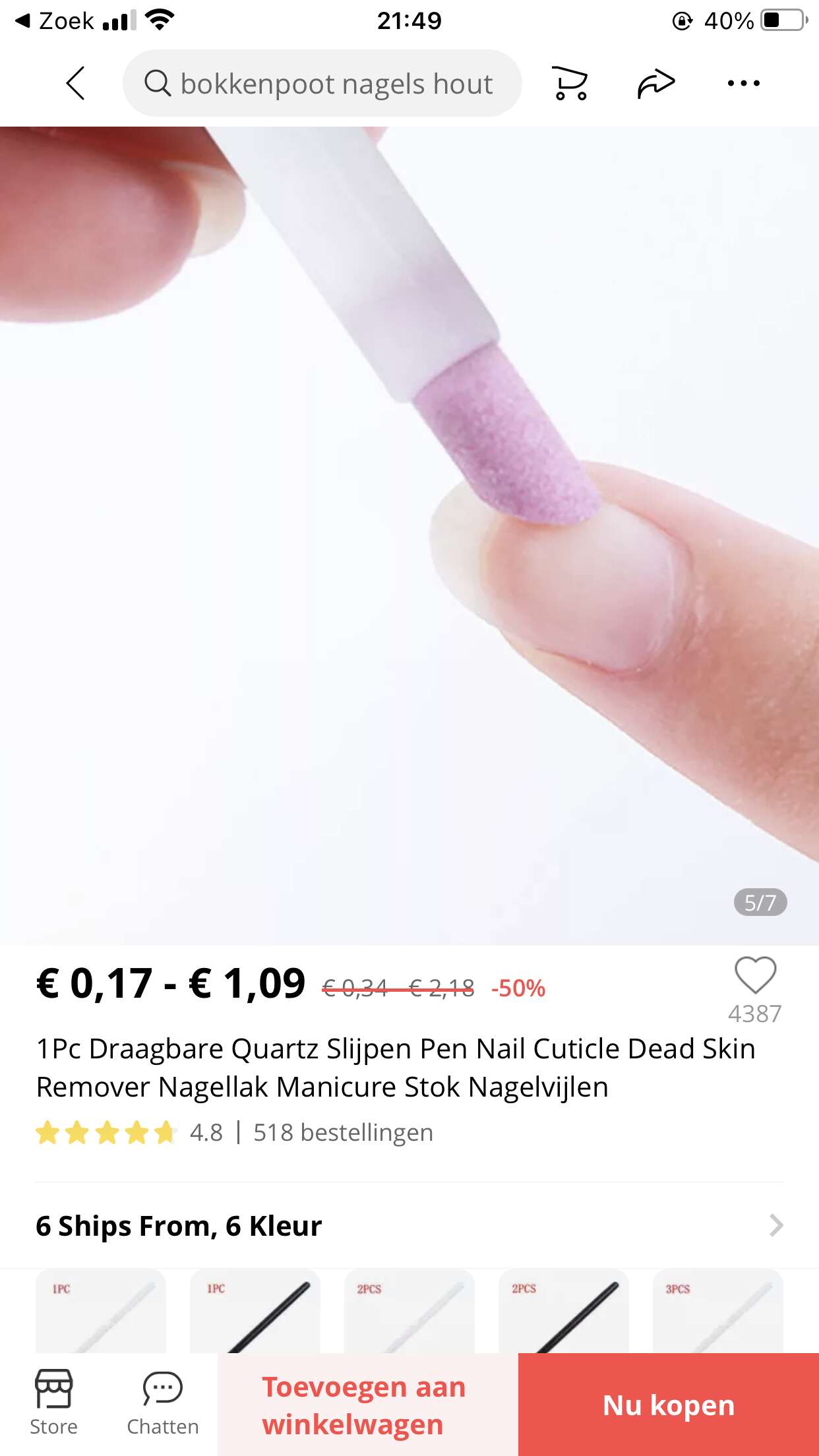Buy now with Nu kopen
This screenshot has height=1456, width=819.
click(669, 1405)
